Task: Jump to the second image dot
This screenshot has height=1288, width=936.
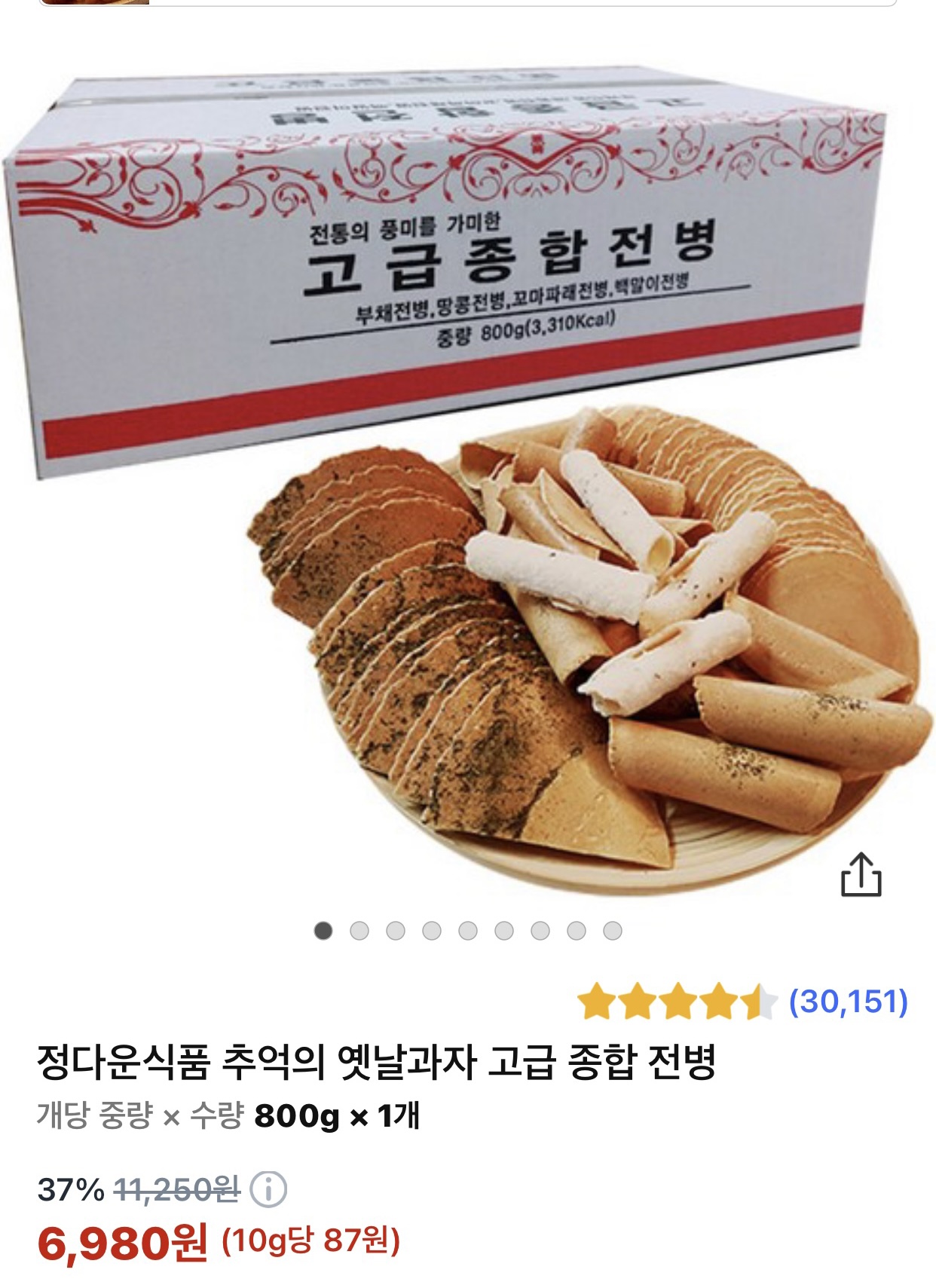Action: click(359, 931)
